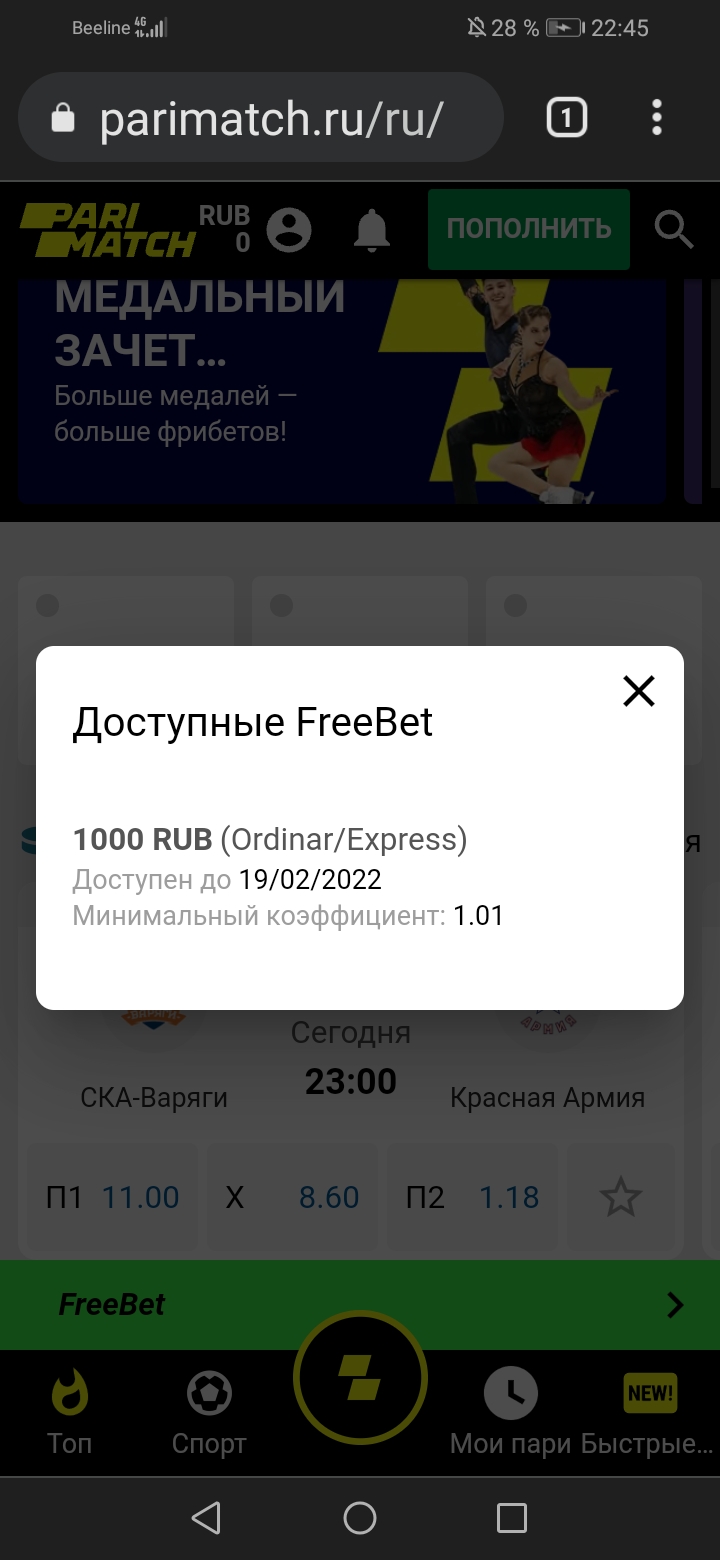The image size is (720, 1560).
Task: Toggle the favorite star for the match
Action: (x=622, y=1196)
